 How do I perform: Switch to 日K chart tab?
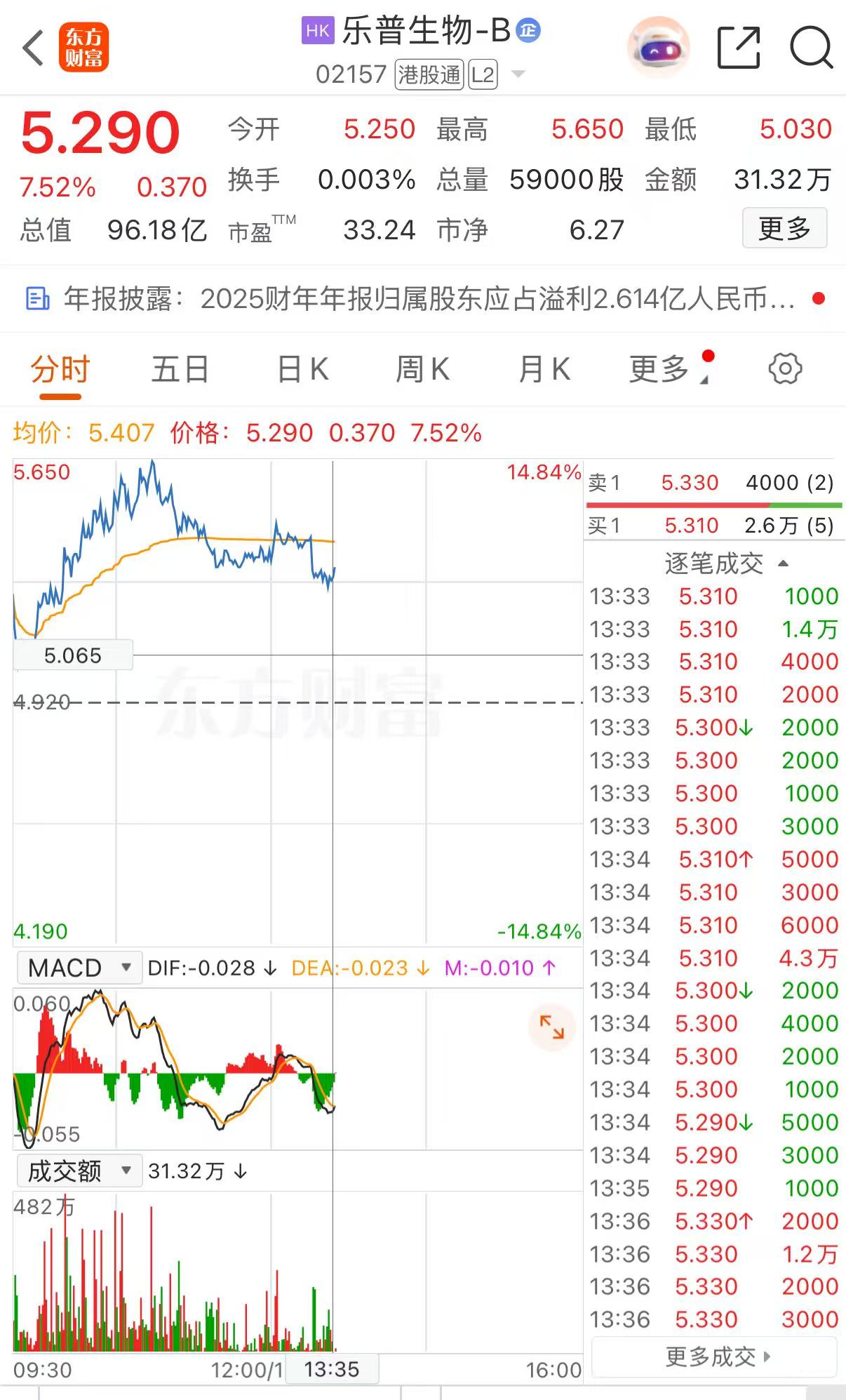[302, 369]
